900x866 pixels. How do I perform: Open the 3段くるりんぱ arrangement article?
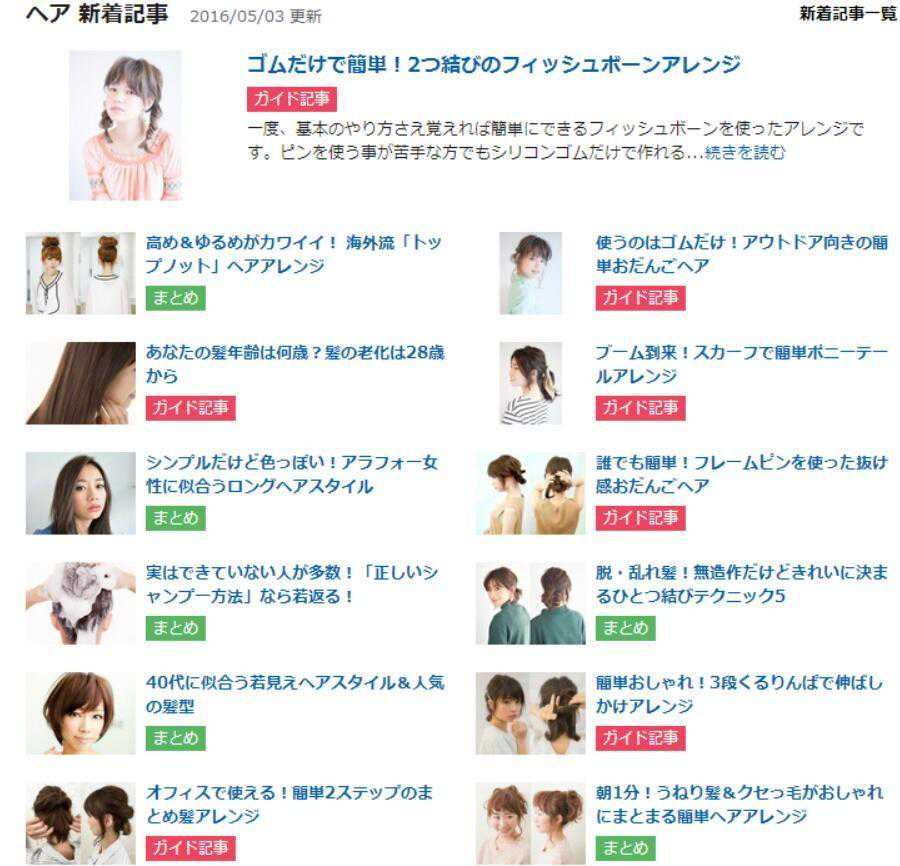739,694
